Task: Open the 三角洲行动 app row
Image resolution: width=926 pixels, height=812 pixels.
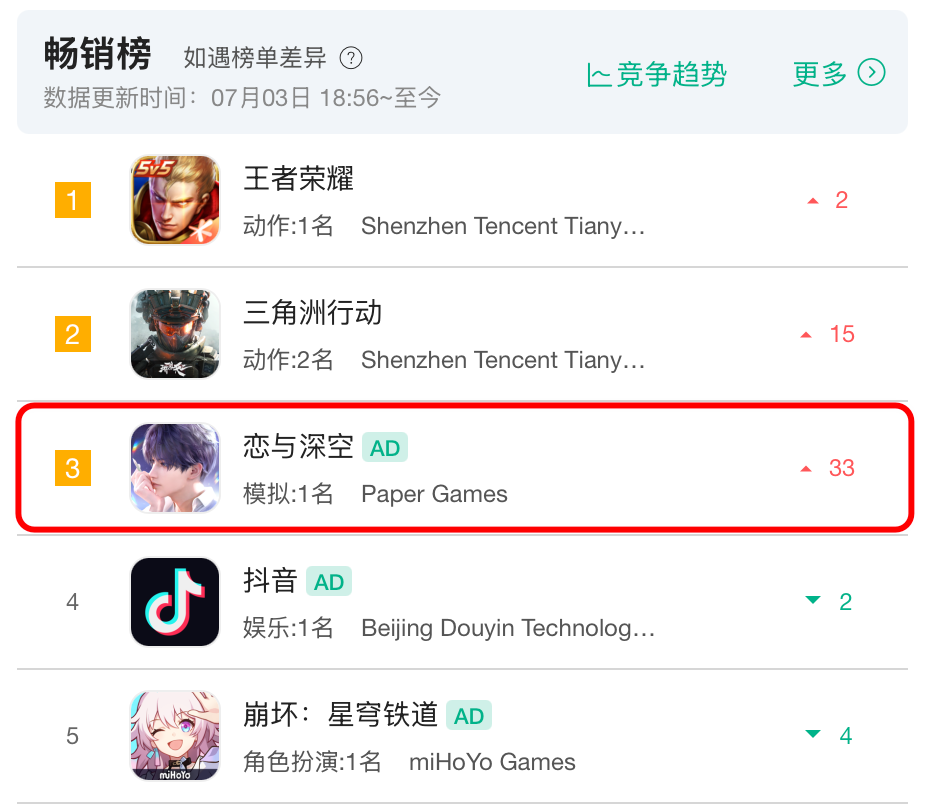Action: coord(312,314)
